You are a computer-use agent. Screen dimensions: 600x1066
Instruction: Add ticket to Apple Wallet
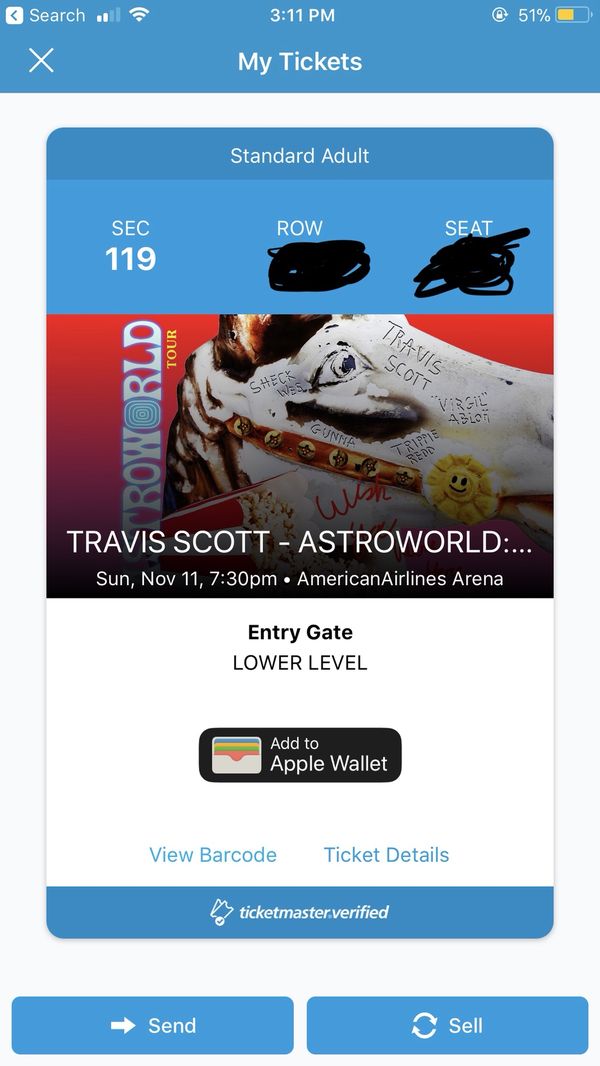tap(300, 755)
